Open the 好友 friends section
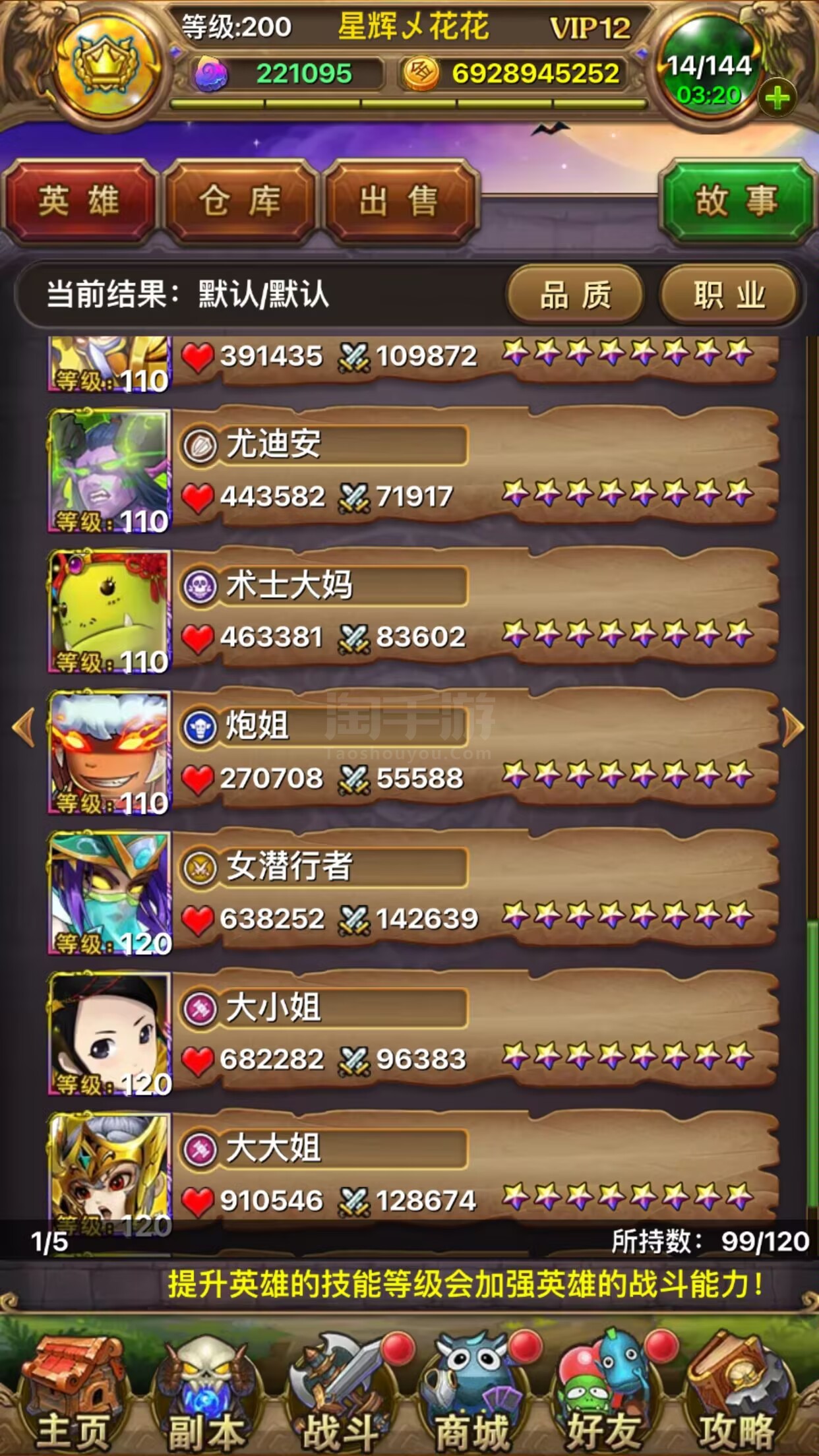The height and width of the screenshot is (1456, 819). 604,1391
